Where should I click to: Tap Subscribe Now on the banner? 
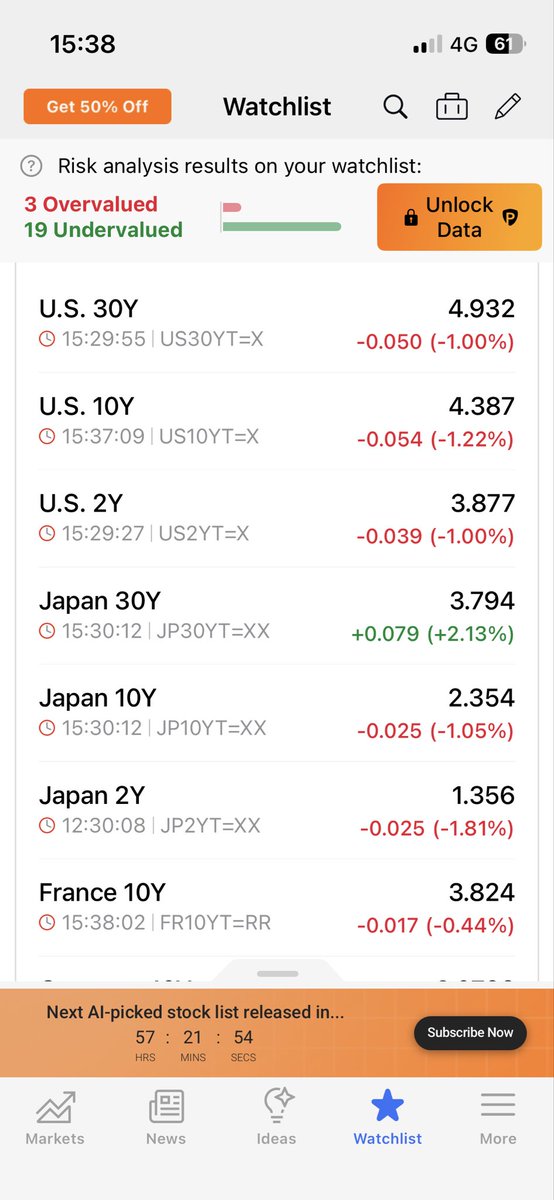470,1032
